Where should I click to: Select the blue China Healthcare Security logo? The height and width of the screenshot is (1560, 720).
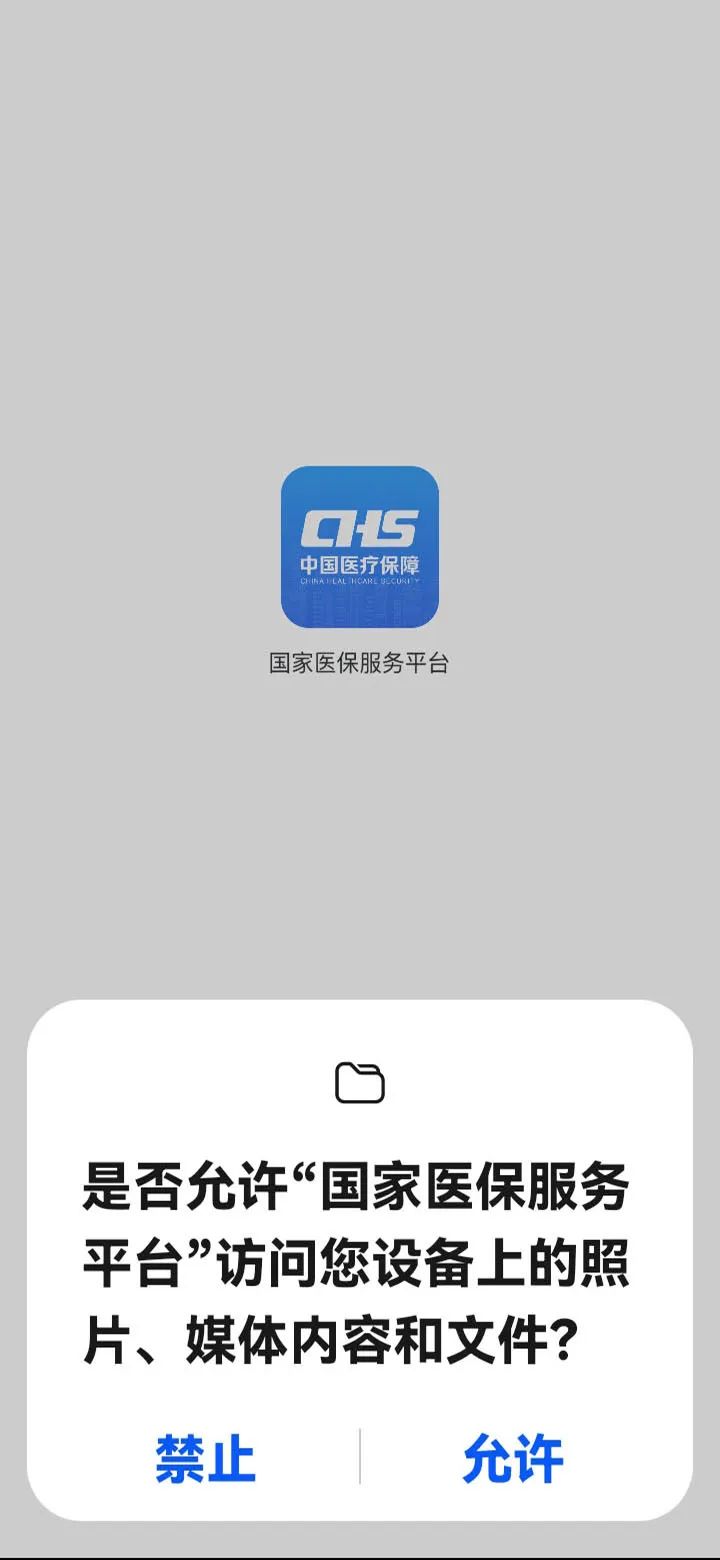[x=360, y=545]
